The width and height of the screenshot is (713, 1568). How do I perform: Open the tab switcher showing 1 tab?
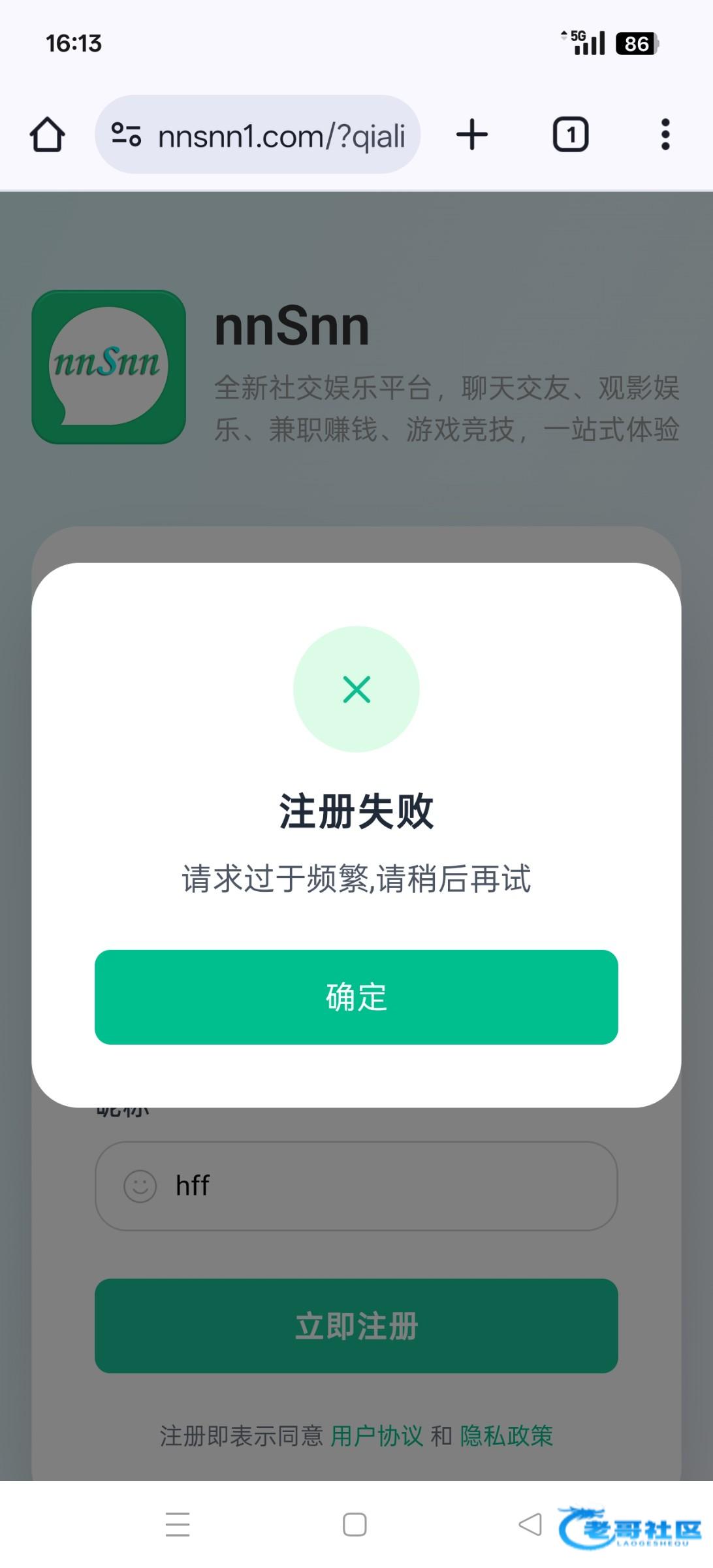(571, 135)
